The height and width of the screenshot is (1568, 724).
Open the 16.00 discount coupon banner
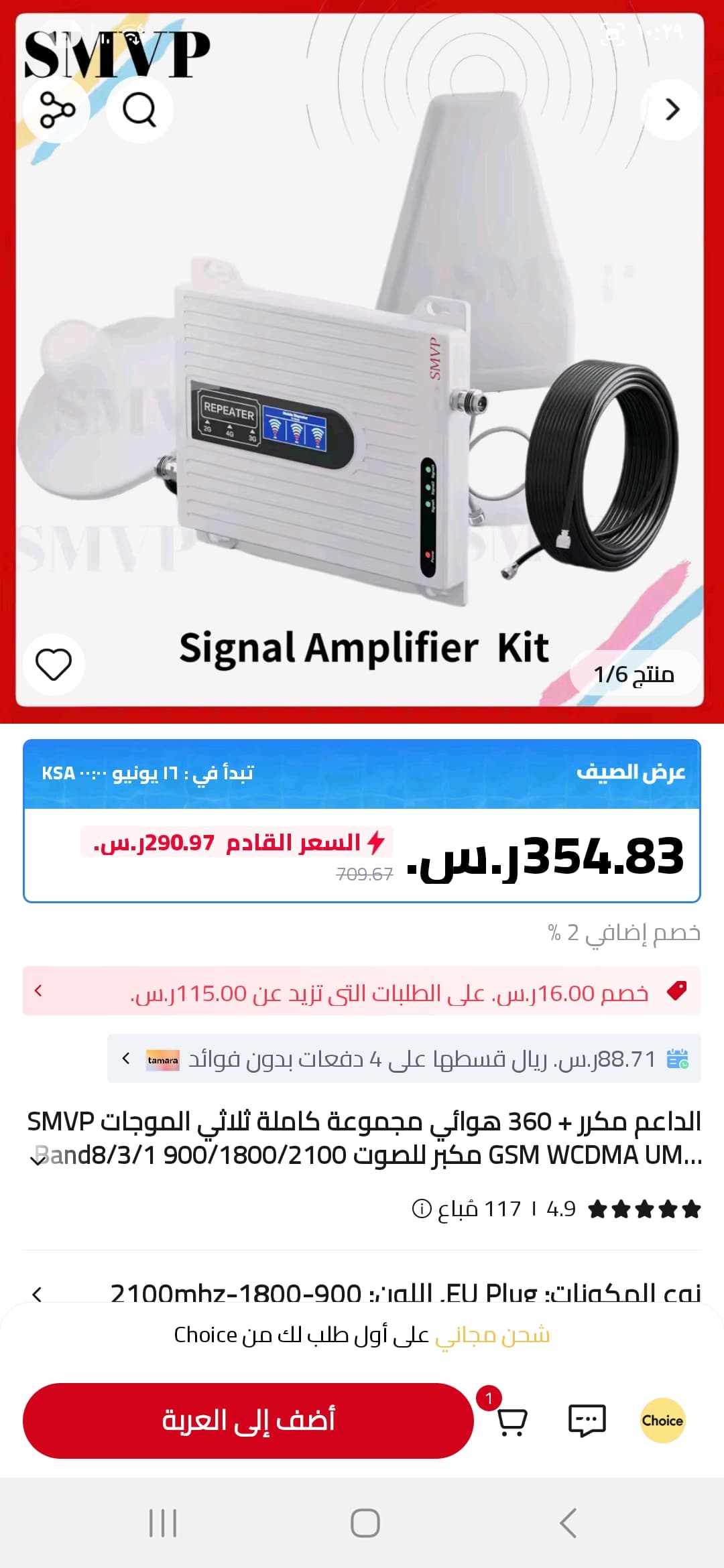(x=362, y=991)
